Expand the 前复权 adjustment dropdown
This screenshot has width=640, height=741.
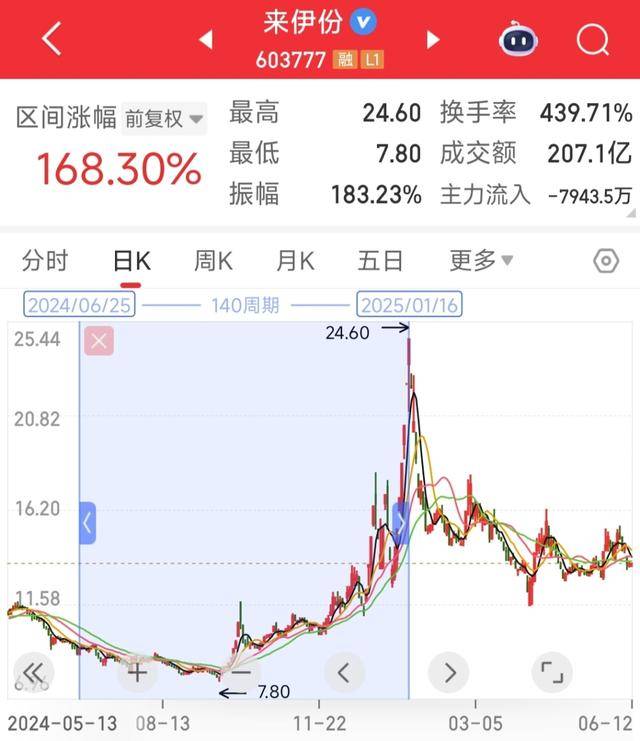163,118
